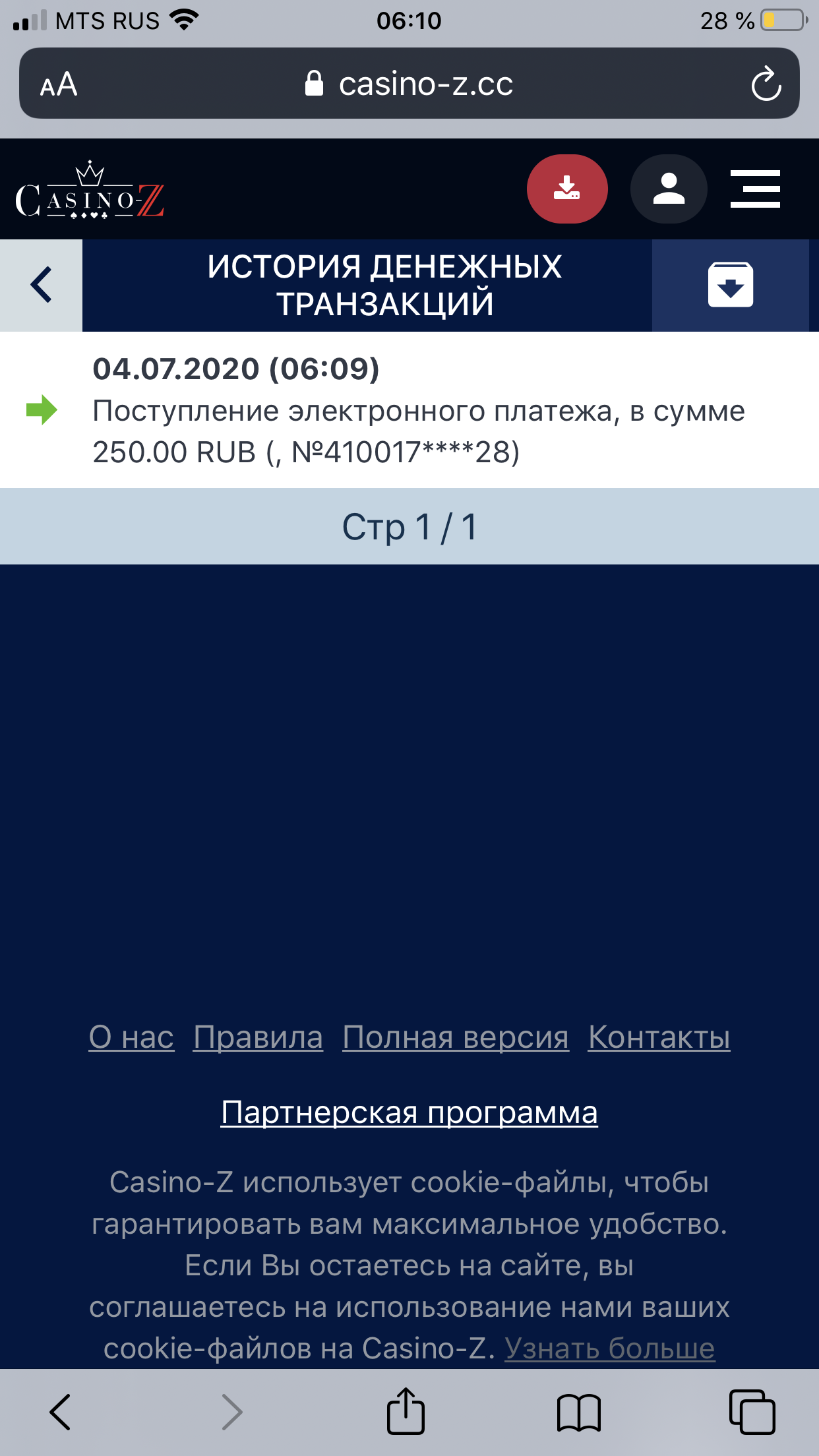Switch to Полная версия
819x1456 pixels.
tap(456, 1037)
